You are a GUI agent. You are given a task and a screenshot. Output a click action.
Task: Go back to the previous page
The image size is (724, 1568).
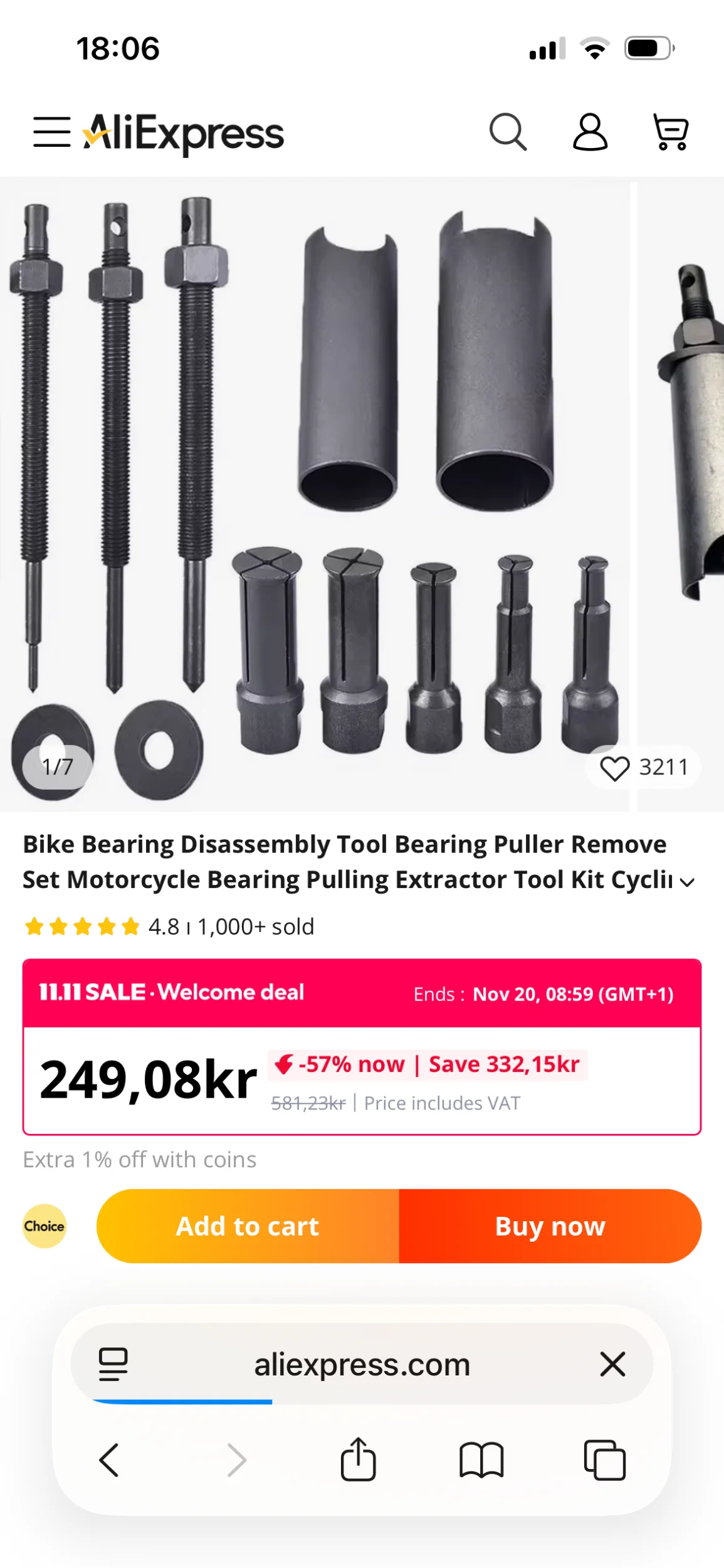click(109, 1460)
